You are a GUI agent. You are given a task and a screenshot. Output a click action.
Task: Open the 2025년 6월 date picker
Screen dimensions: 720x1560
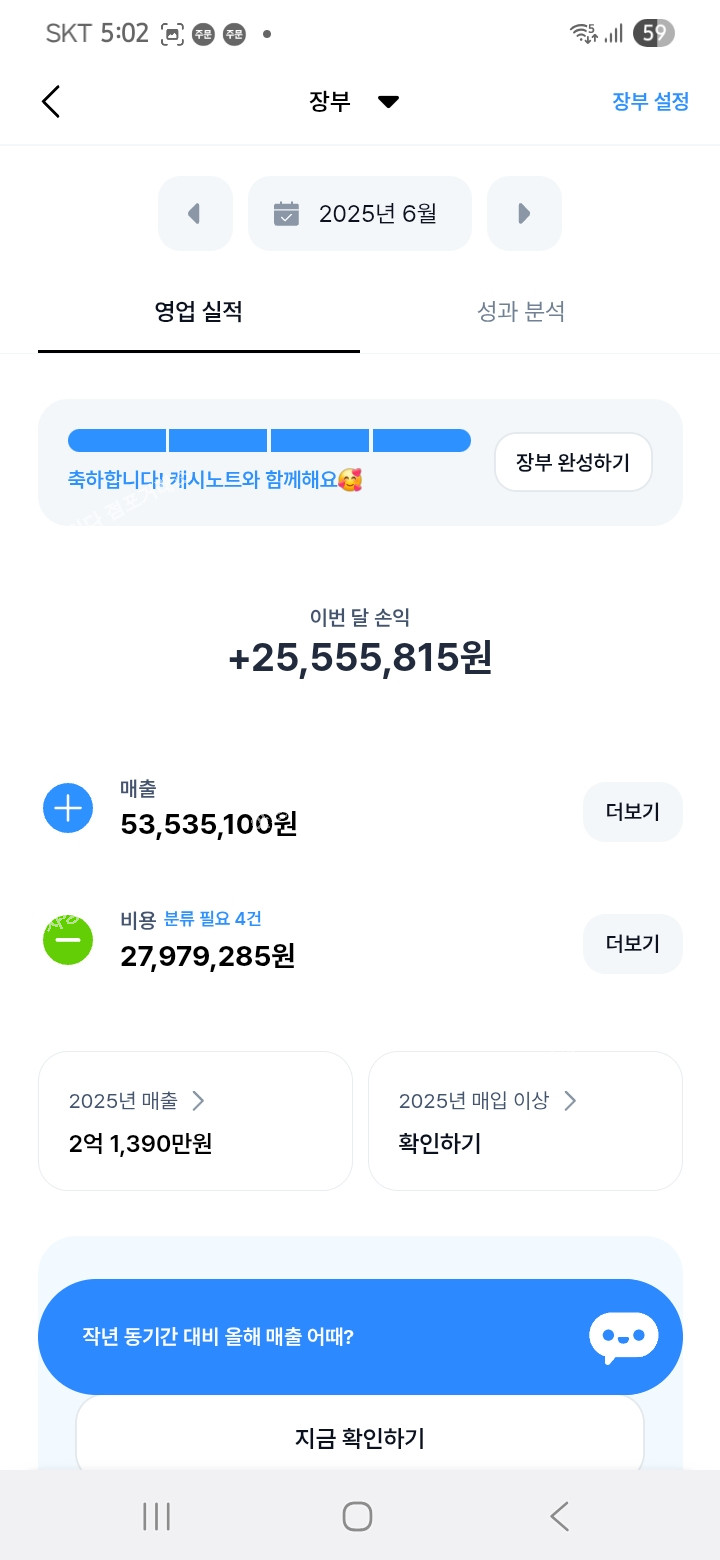(x=360, y=213)
